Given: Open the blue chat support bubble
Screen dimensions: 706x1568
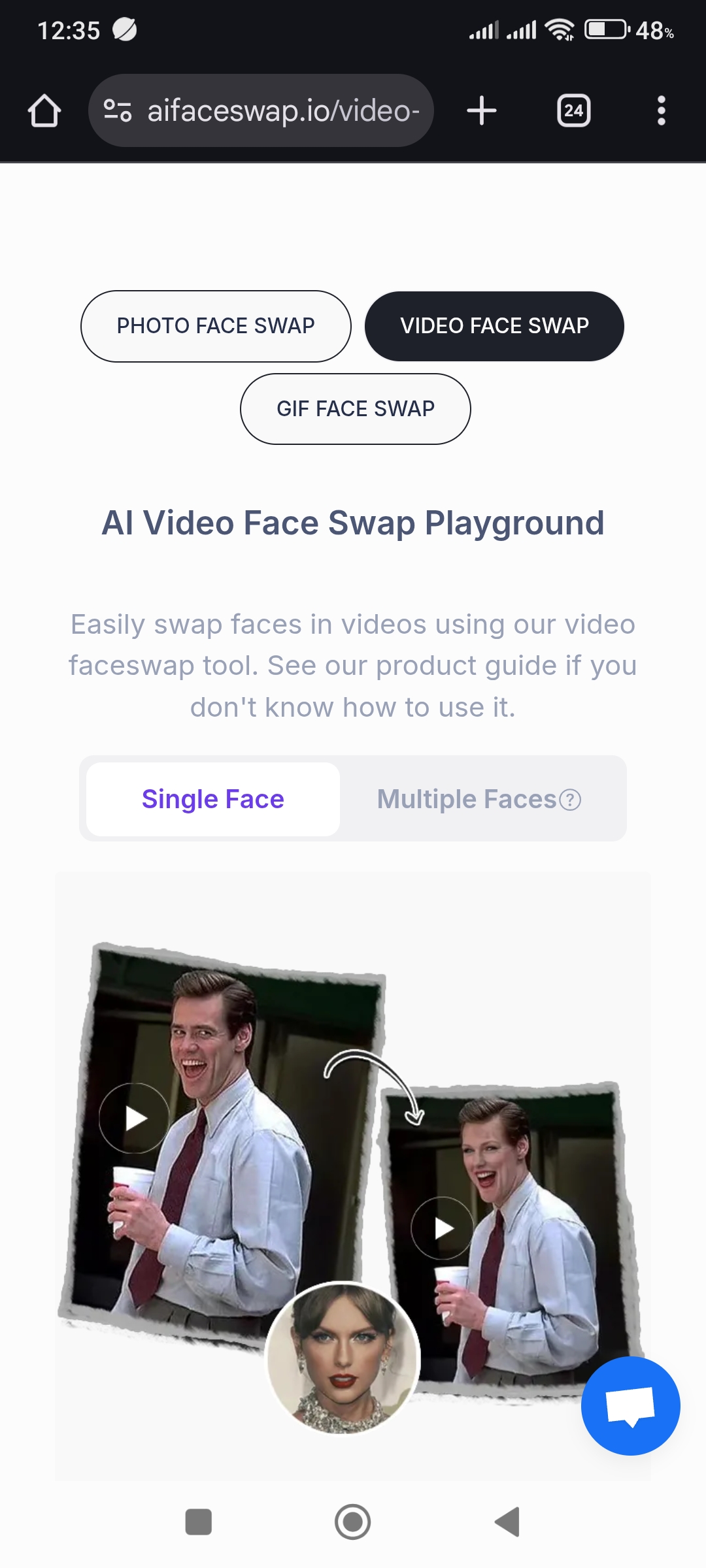Looking at the screenshot, I should pyautogui.click(x=630, y=1405).
